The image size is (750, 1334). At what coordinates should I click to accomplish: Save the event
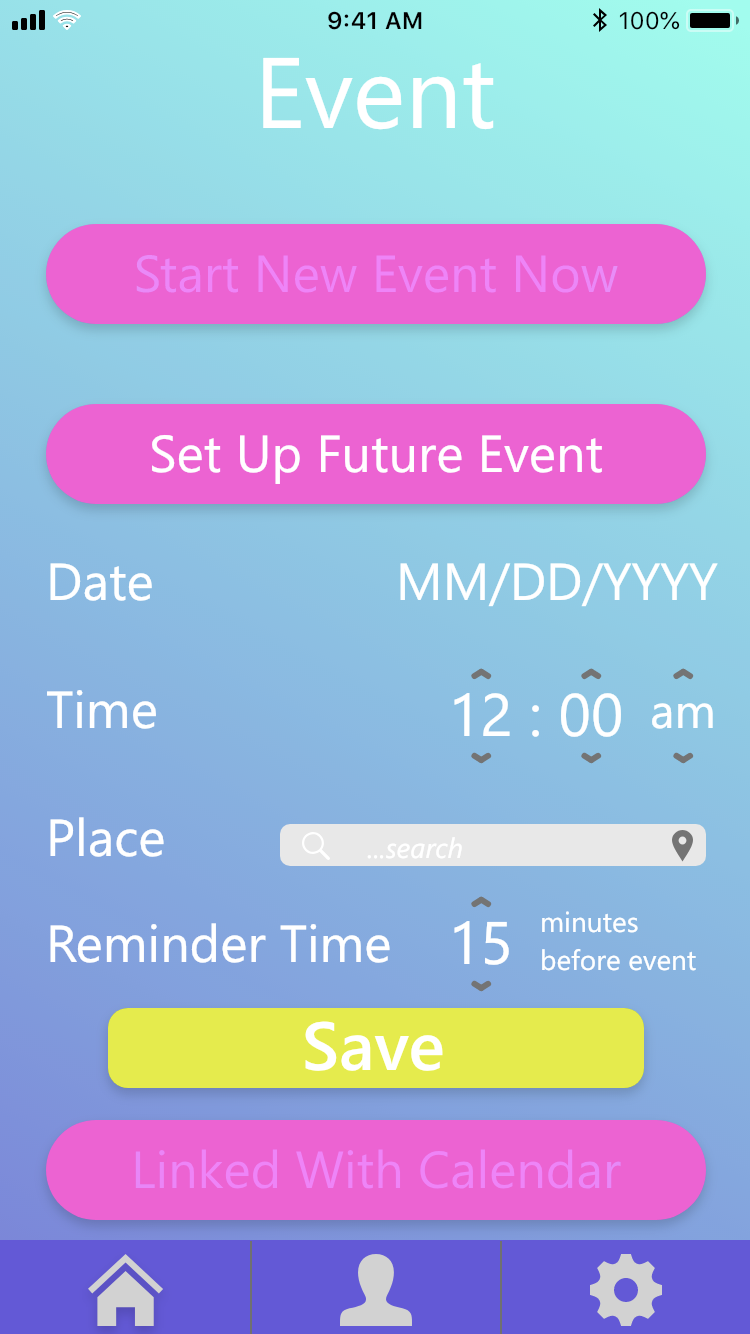tap(375, 1048)
